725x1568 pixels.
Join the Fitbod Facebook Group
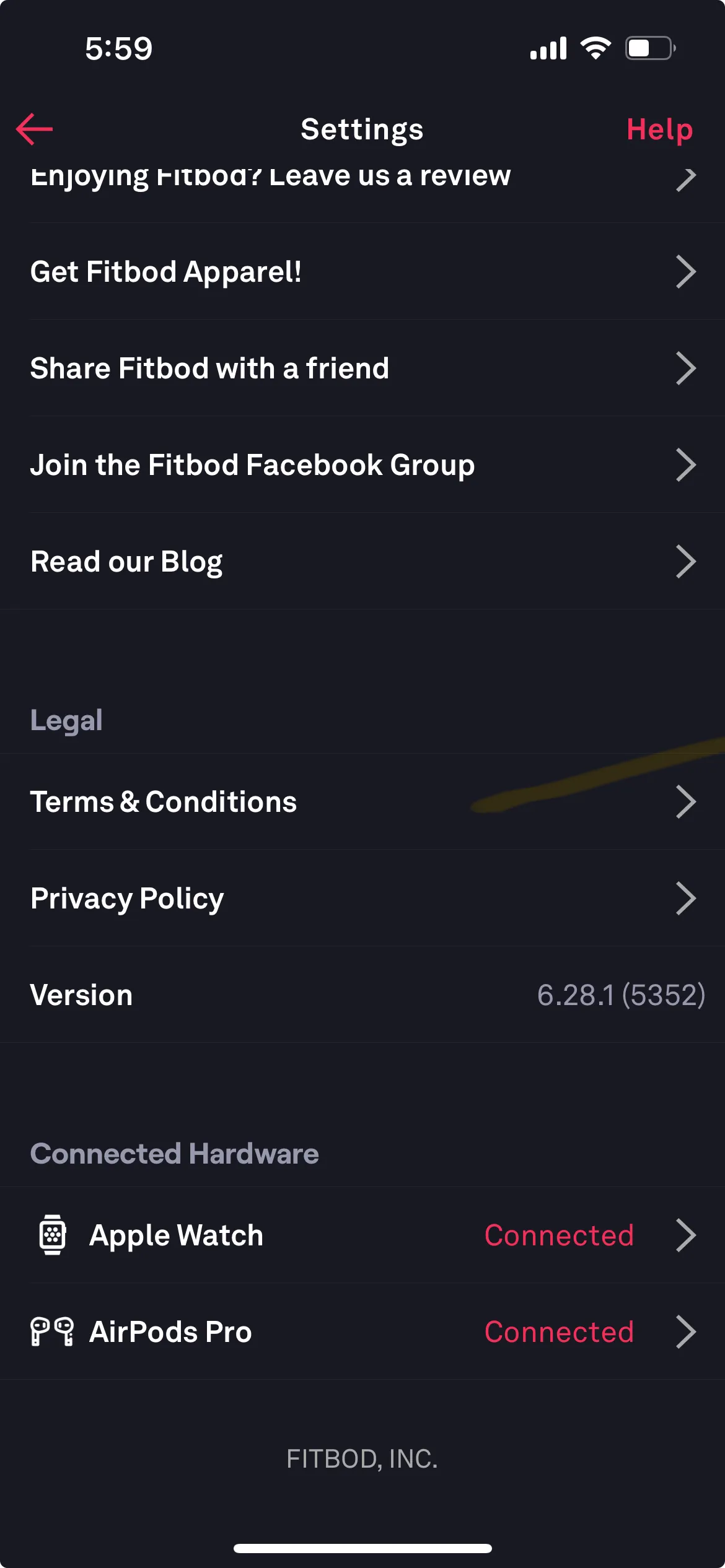362,465
